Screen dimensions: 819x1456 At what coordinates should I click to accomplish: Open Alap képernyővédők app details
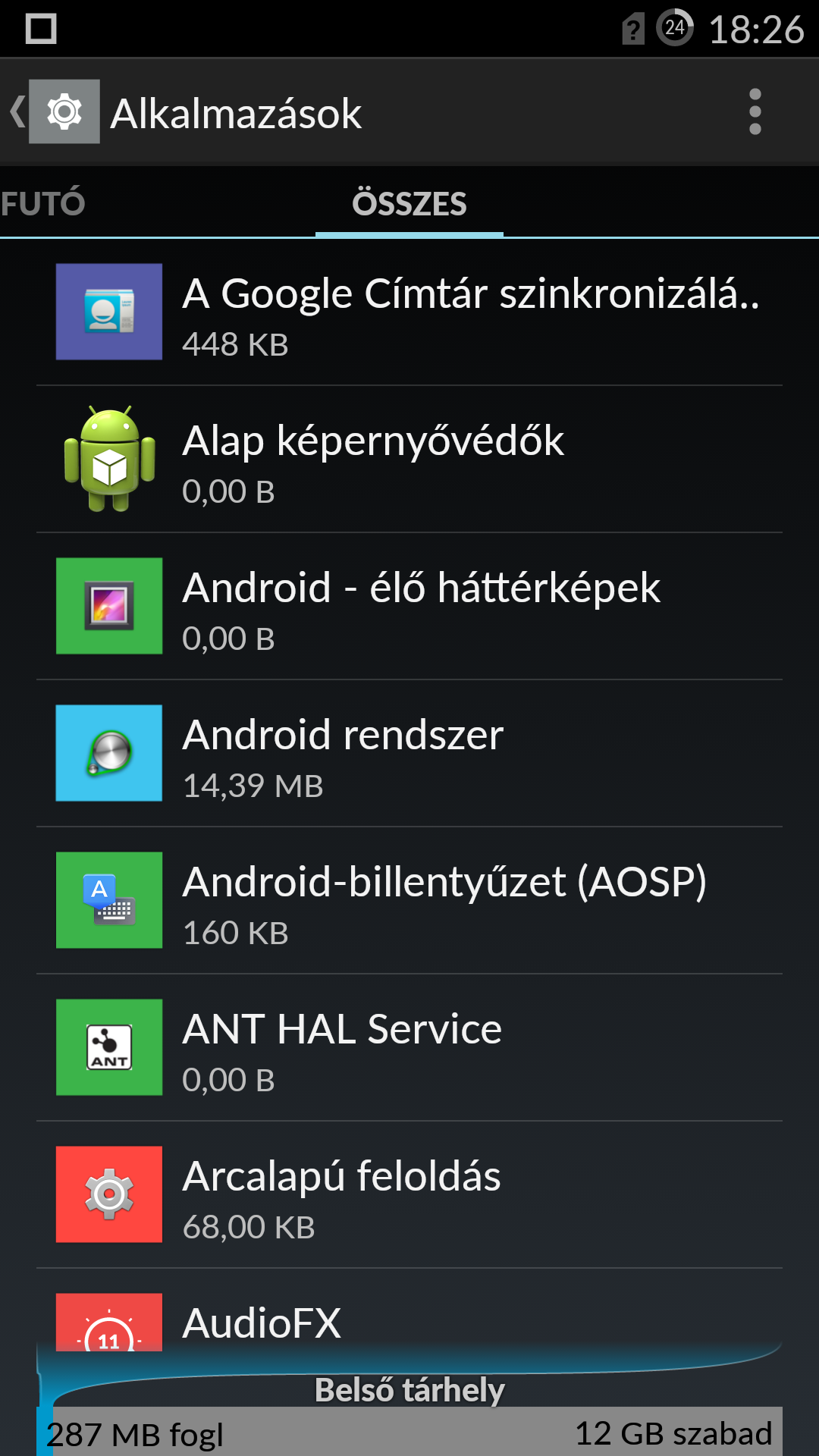(409, 459)
